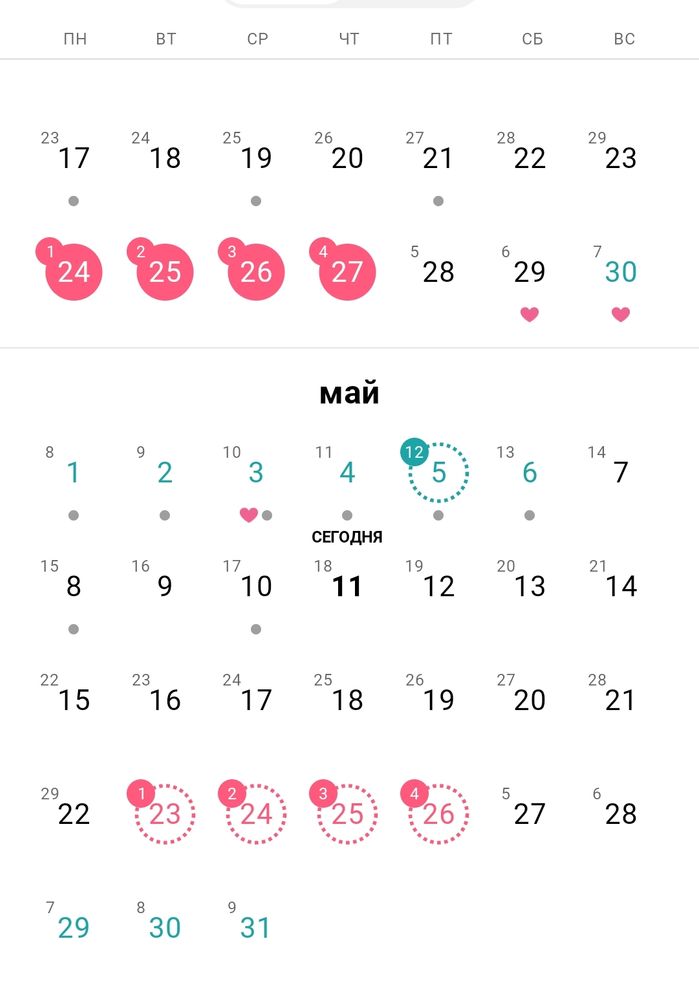Screen dimensions: 699x1000
Task: Open May 14 date
Action: [x=620, y=586]
